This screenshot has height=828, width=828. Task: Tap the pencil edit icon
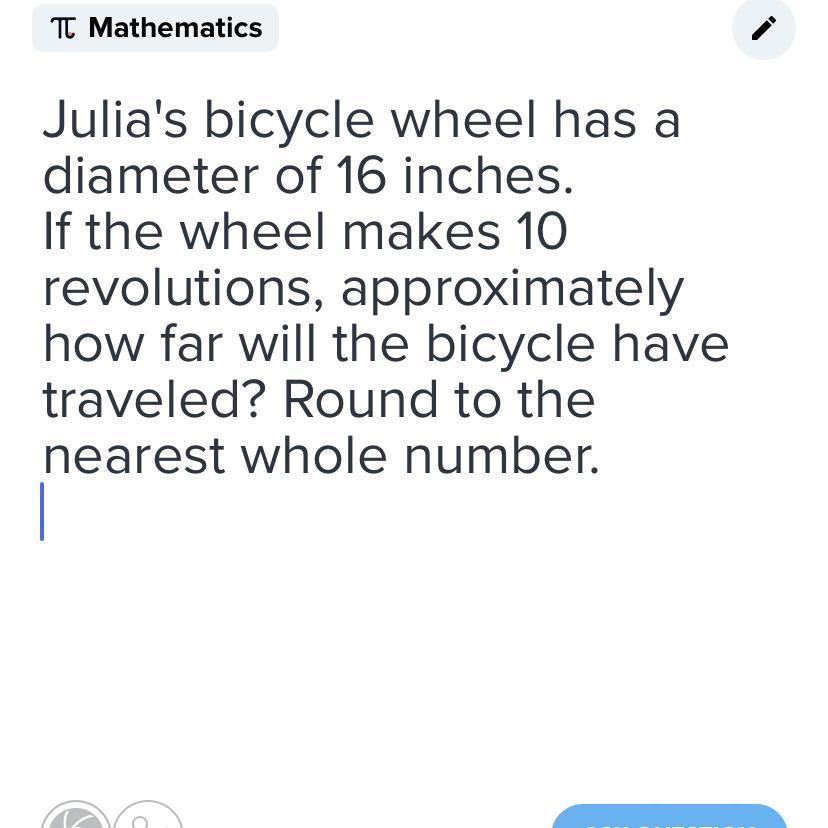tap(763, 28)
